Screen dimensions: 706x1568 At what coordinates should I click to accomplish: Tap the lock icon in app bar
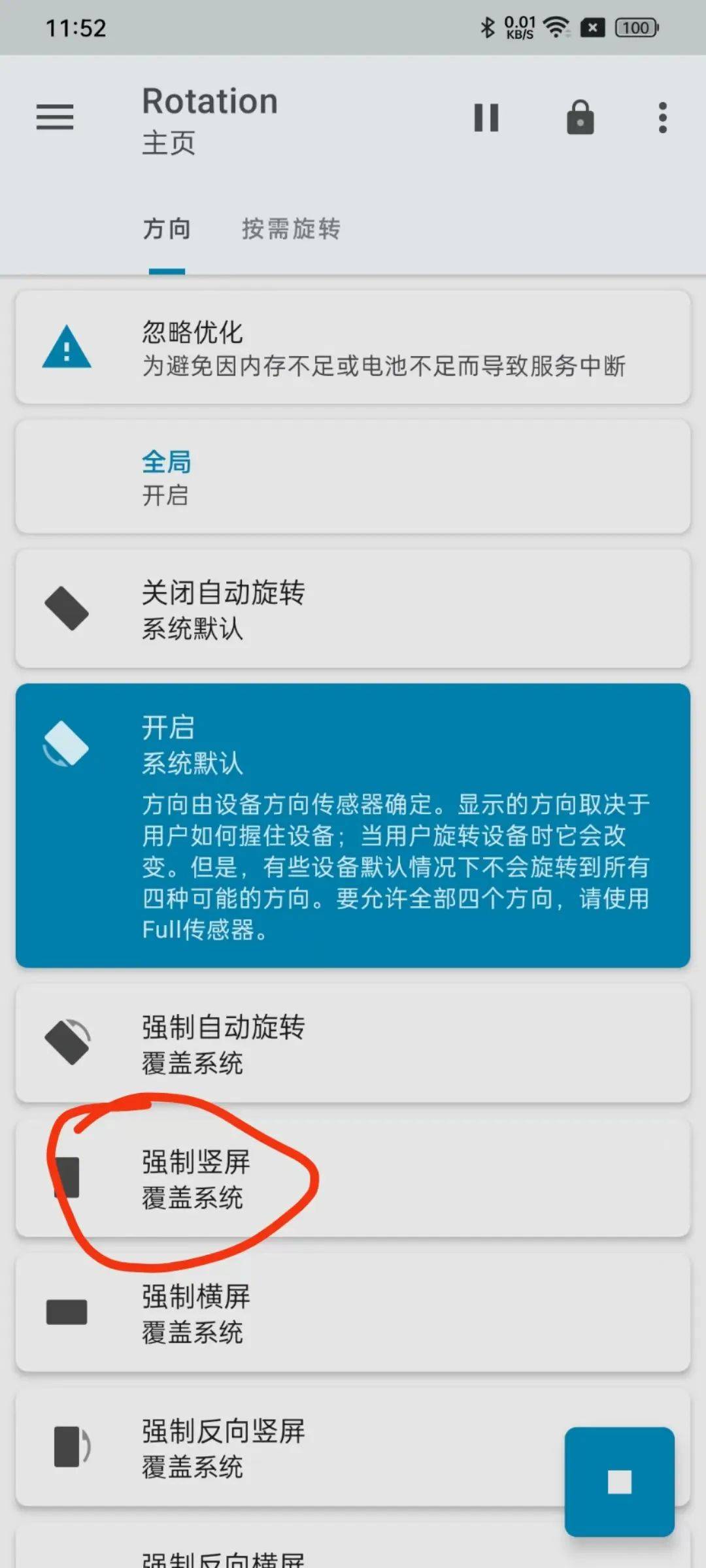(580, 118)
